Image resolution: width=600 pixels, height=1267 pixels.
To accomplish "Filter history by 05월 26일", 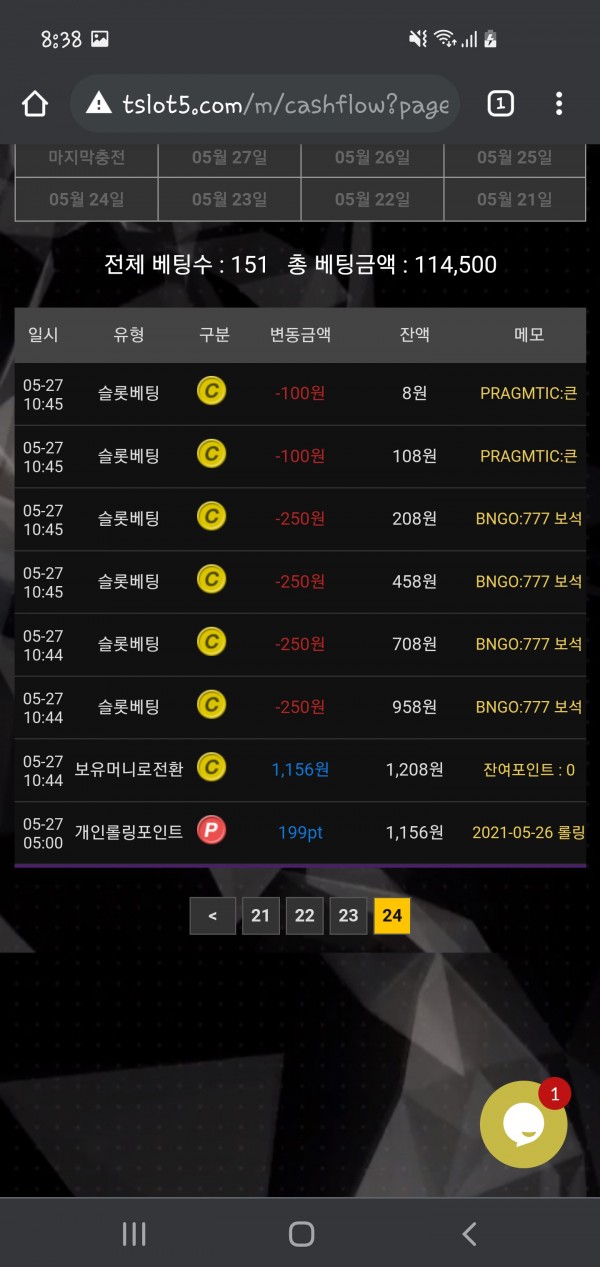I will click(372, 158).
